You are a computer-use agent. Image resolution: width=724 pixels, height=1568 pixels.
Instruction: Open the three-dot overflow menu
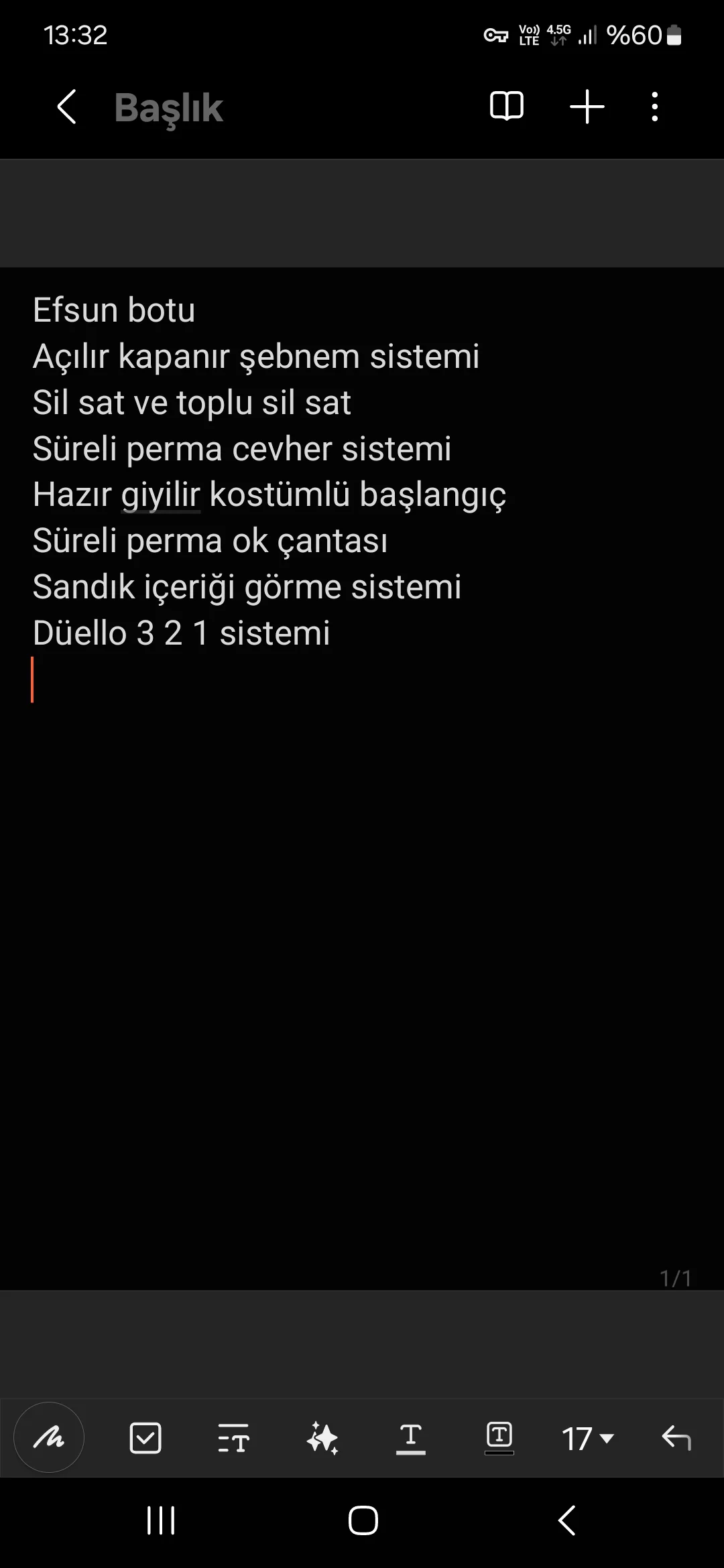pyautogui.click(x=654, y=107)
